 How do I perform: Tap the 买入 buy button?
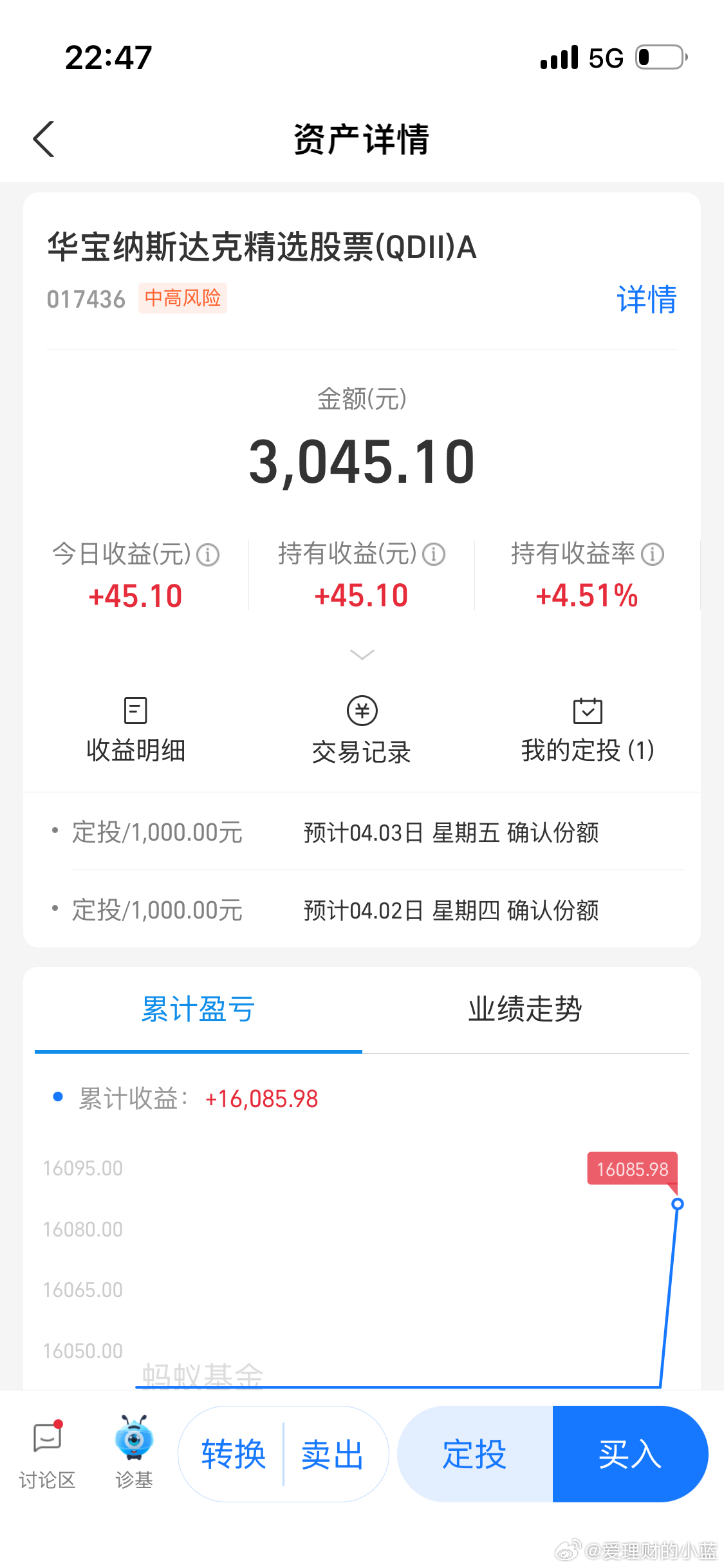pyautogui.click(x=629, y=1453)
